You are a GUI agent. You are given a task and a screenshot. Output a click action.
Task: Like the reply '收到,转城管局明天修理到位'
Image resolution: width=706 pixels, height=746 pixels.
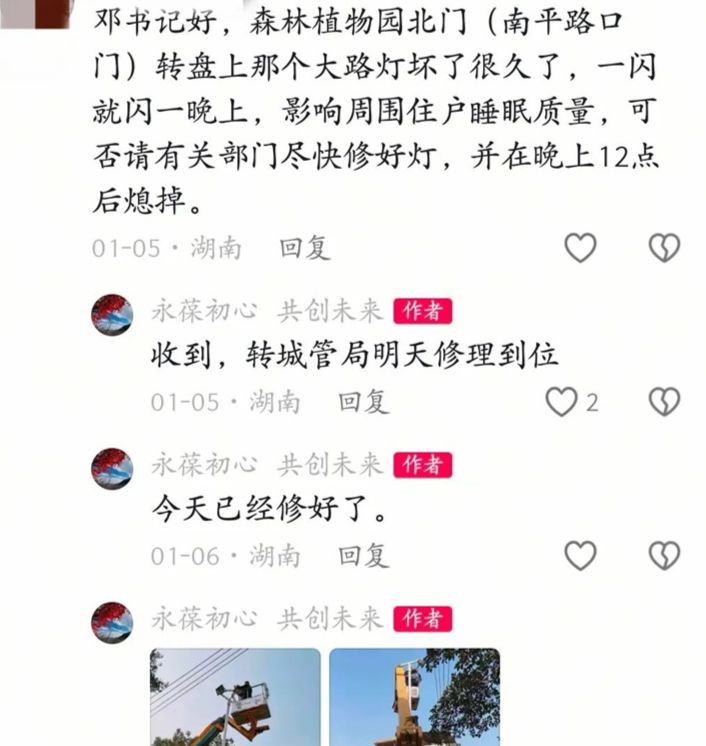tap(561, 402)
